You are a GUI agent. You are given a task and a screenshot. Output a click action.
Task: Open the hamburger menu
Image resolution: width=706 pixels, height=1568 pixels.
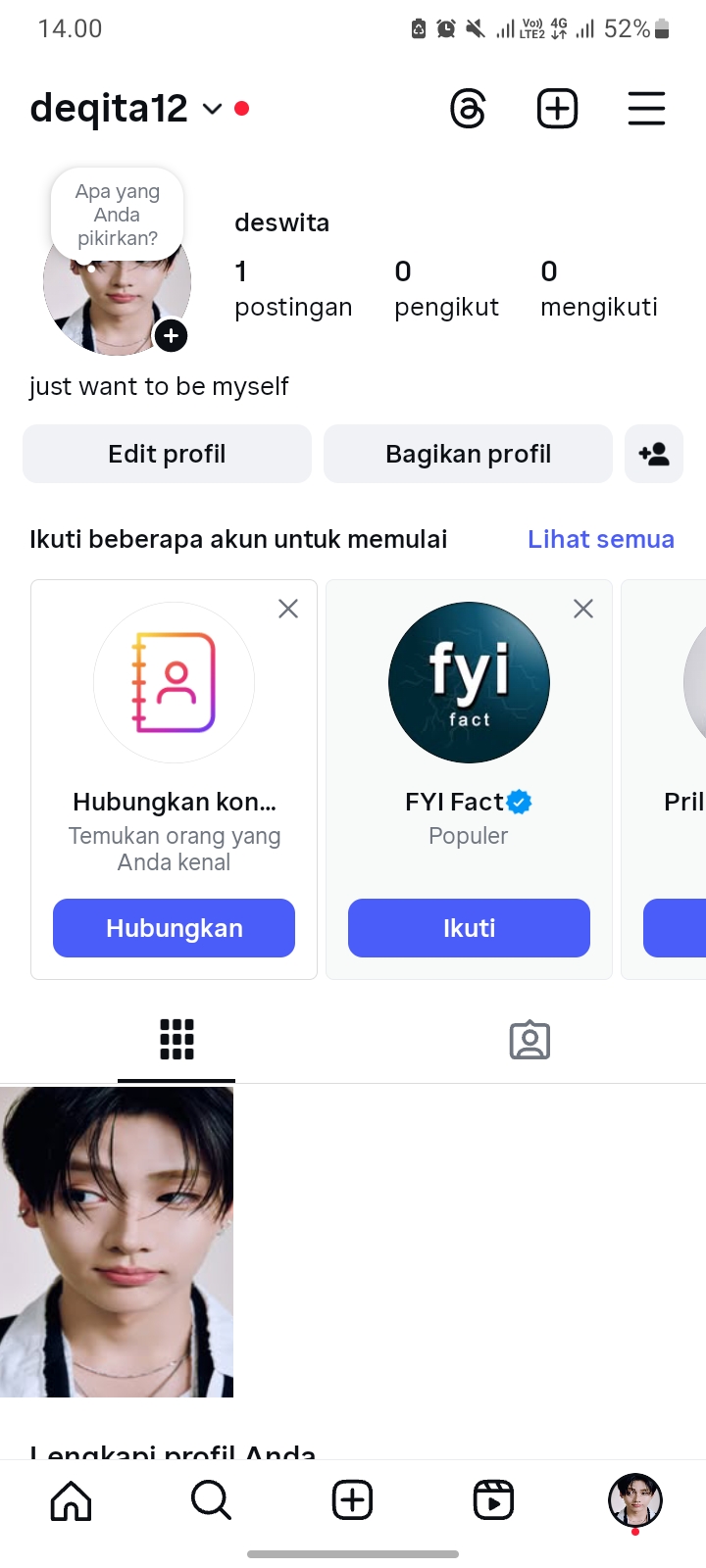646,109
